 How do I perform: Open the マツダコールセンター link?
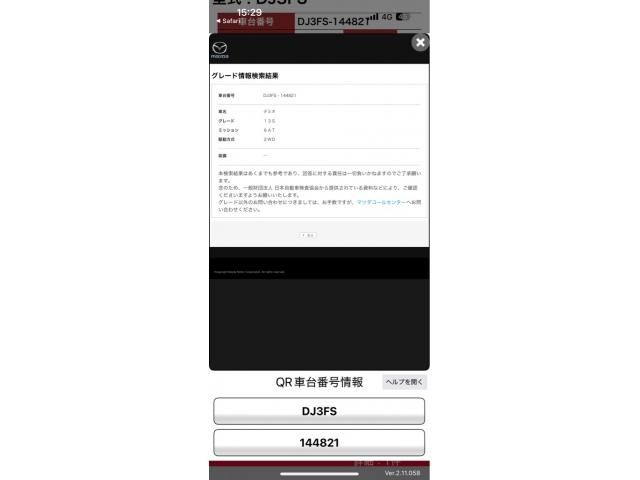(380, 202)
